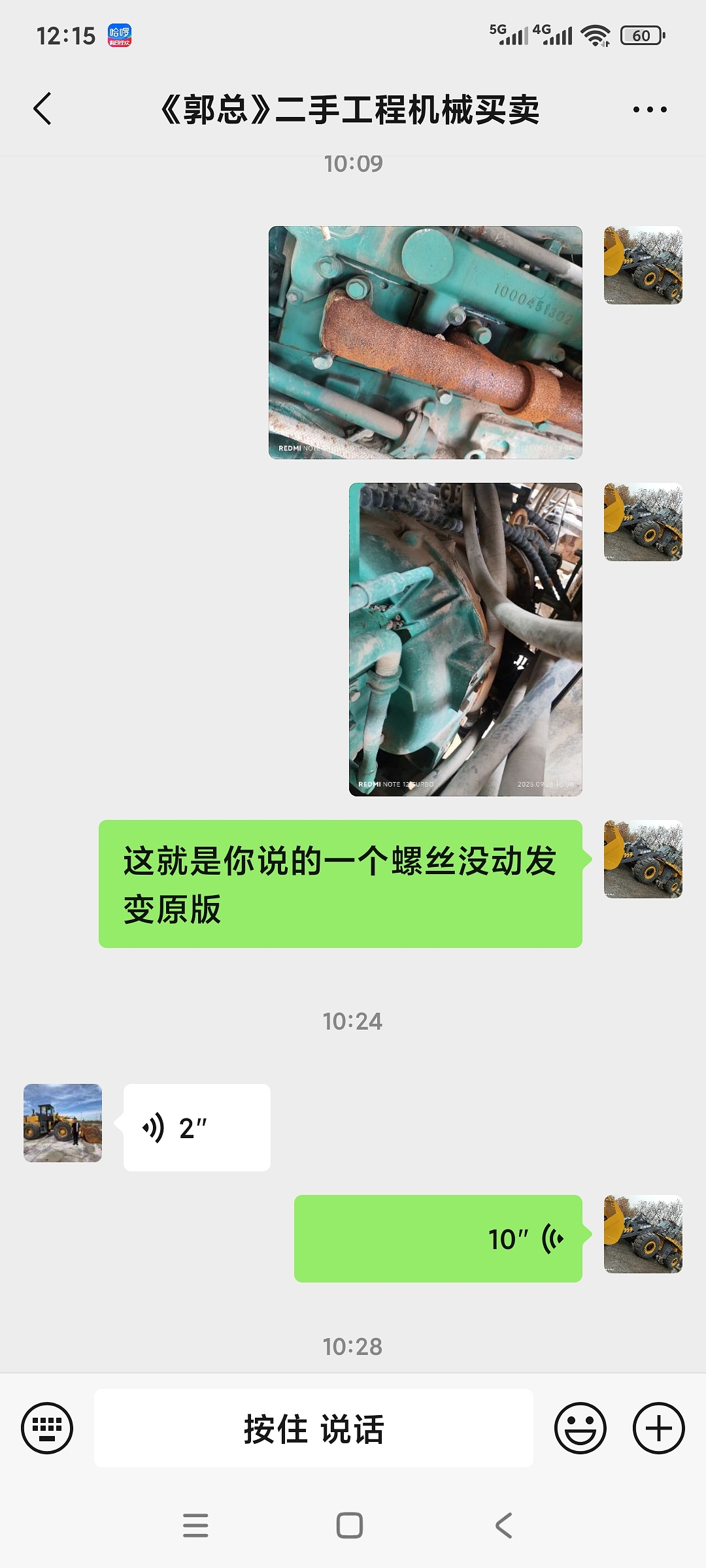Tap the 按住 说话 hold-to-talk button
The width and height of the screenshot is (706, 1568).
tap(314, 1428)
